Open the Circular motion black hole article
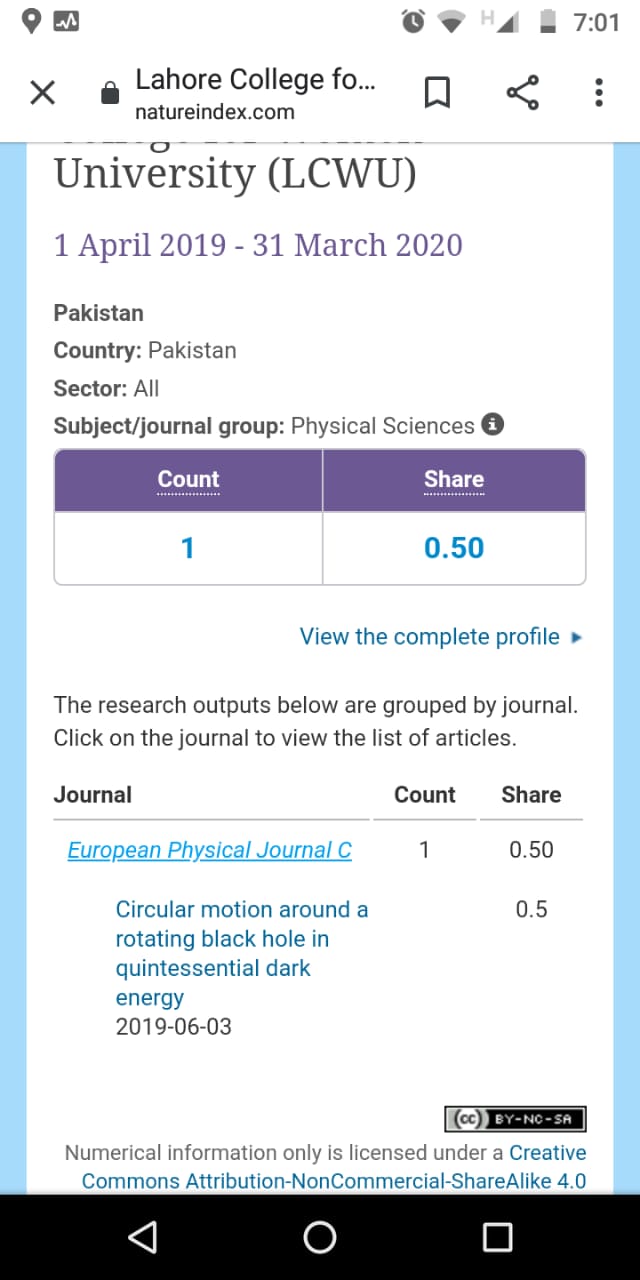The width and height of the screenshot is (640, 1280). point(242,953)
